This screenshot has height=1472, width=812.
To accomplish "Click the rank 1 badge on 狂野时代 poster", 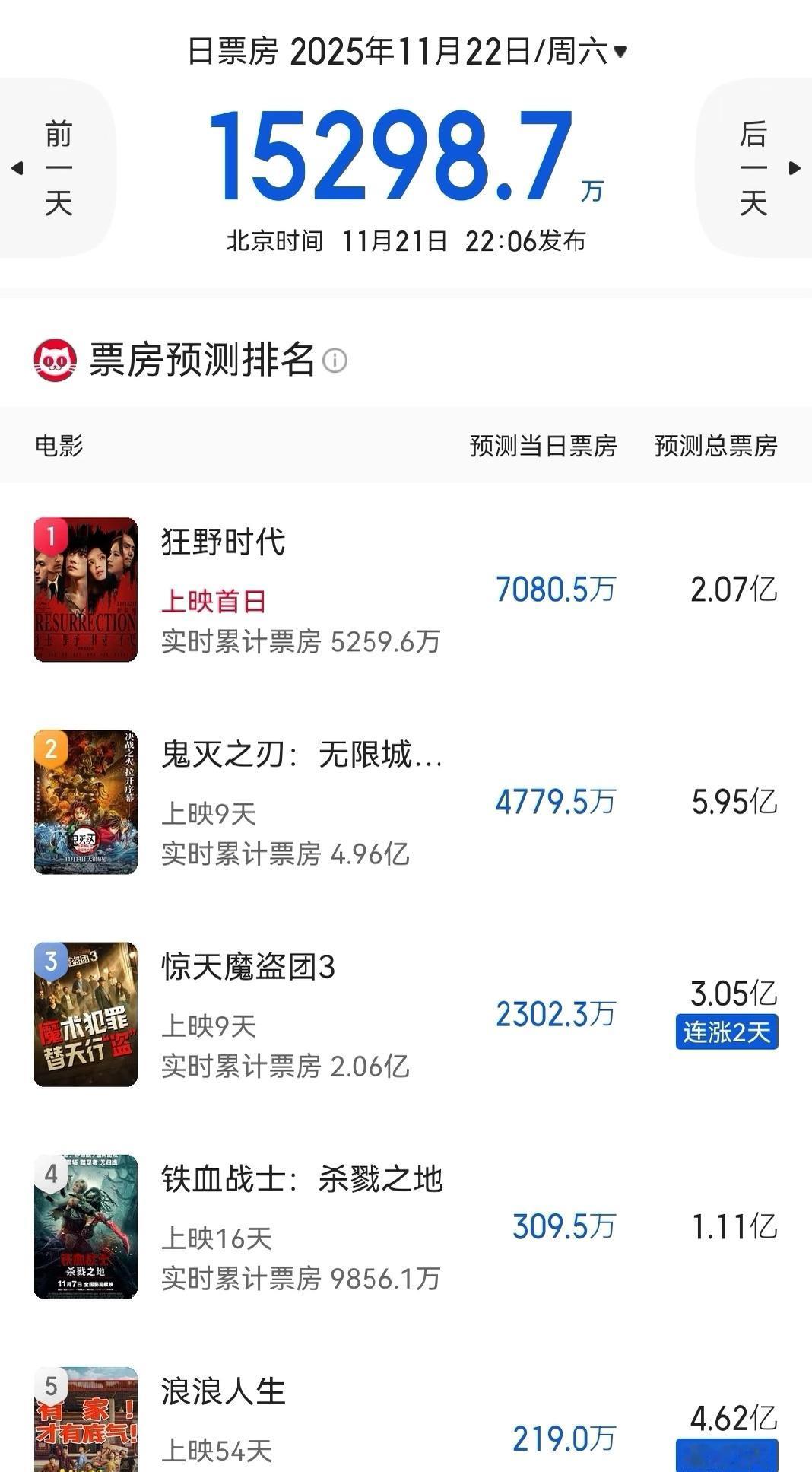I will point(50,533).
